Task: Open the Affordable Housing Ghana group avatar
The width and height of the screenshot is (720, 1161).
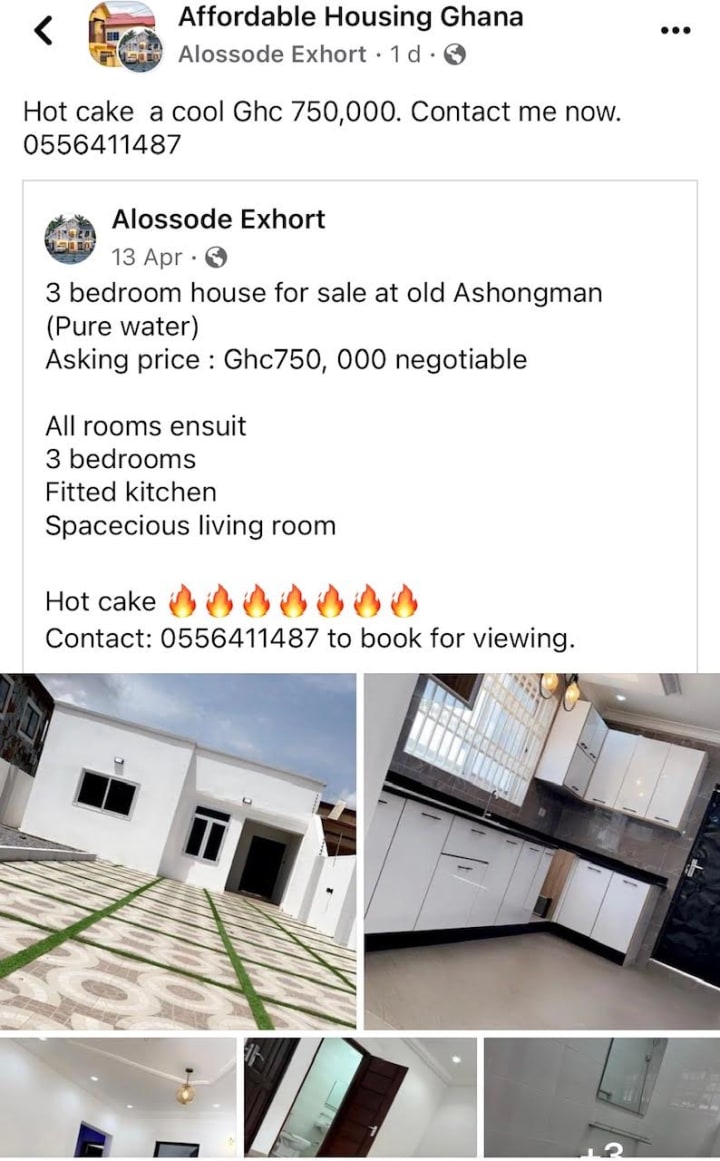Action: pyautogui.click(x=124, y=36)
